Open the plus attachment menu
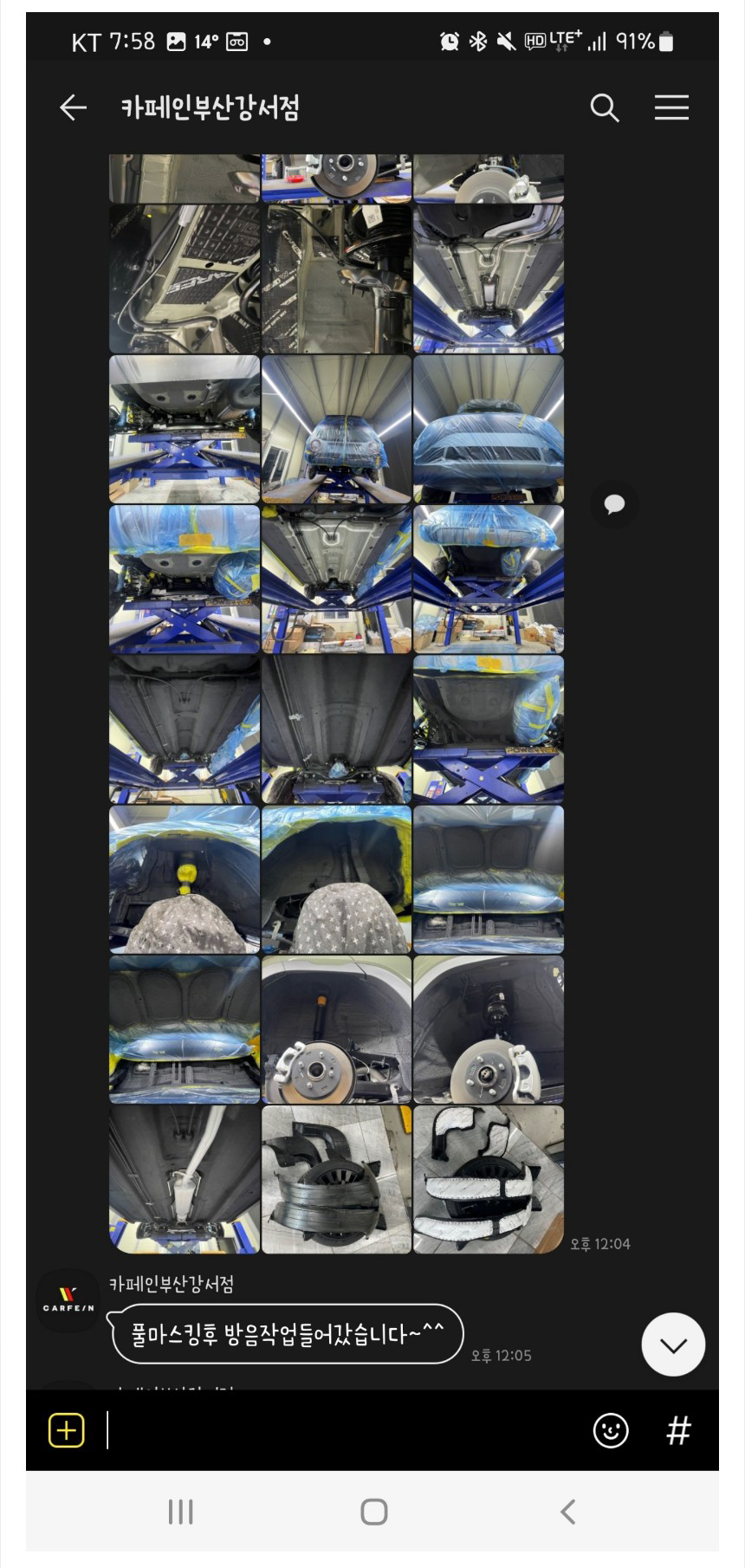The image size is (745, 1568). coord(67,1430)
